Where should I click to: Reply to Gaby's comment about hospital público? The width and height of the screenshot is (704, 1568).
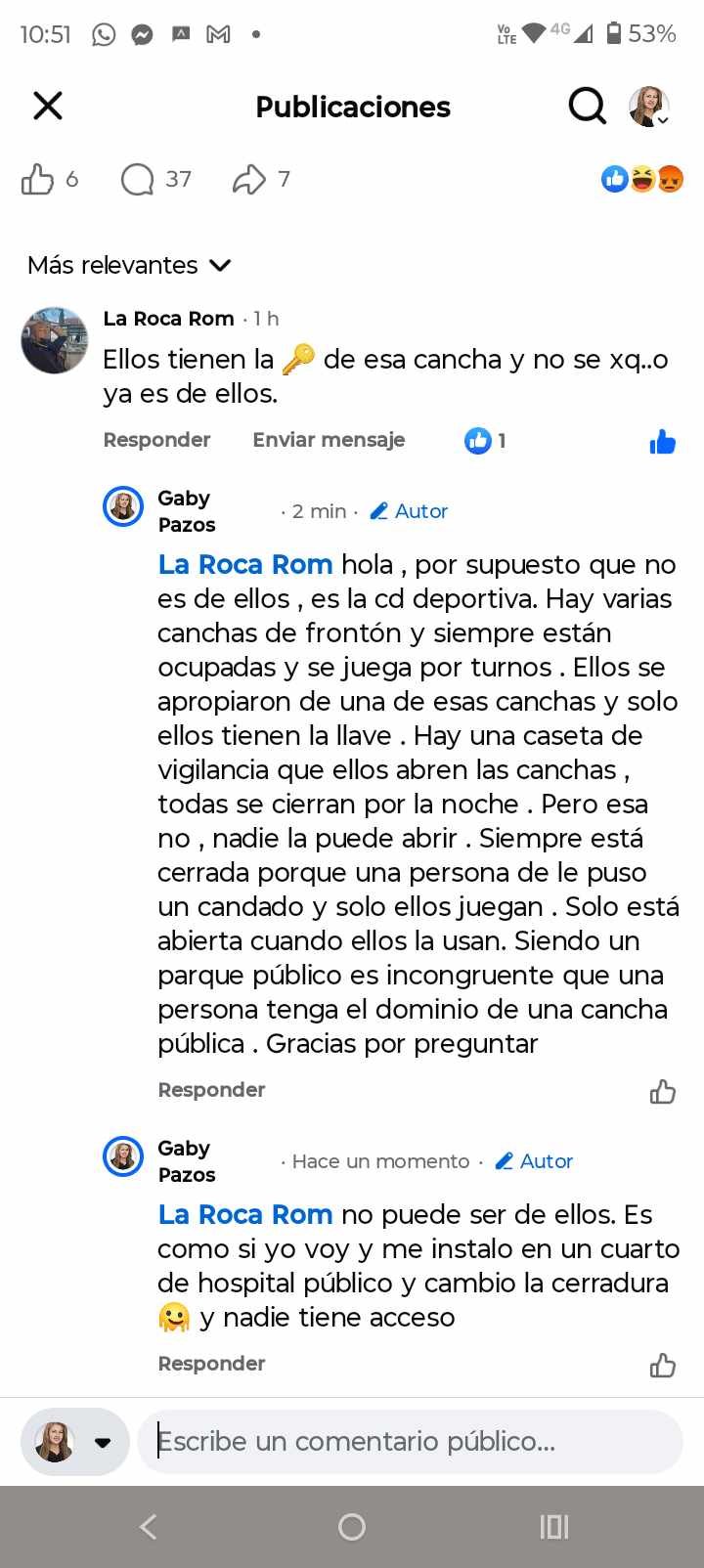(211, 1364)
